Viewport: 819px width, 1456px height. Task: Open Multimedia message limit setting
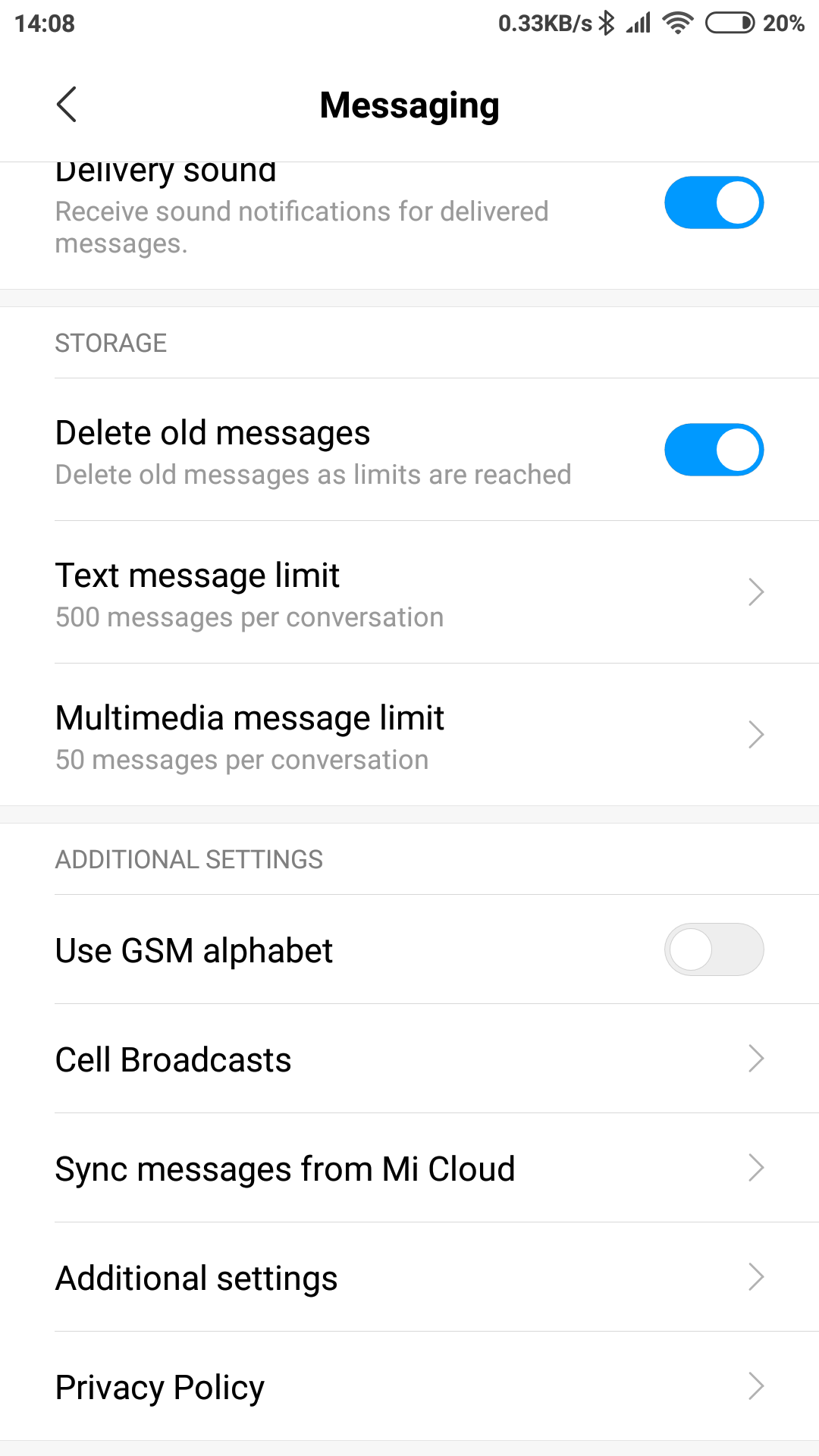coord(409,736)
